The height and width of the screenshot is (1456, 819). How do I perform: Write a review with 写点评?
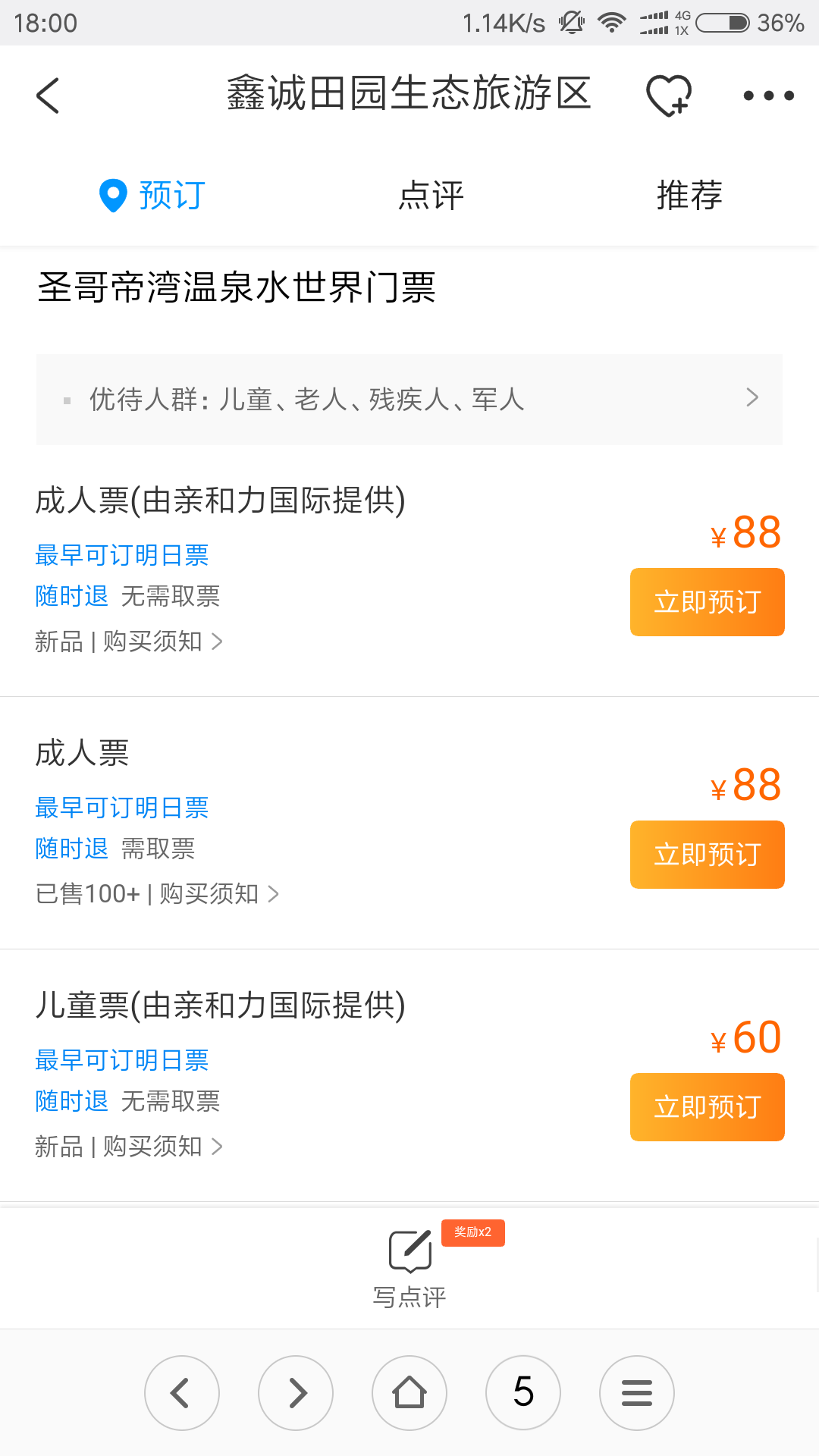pos(409,1266)
